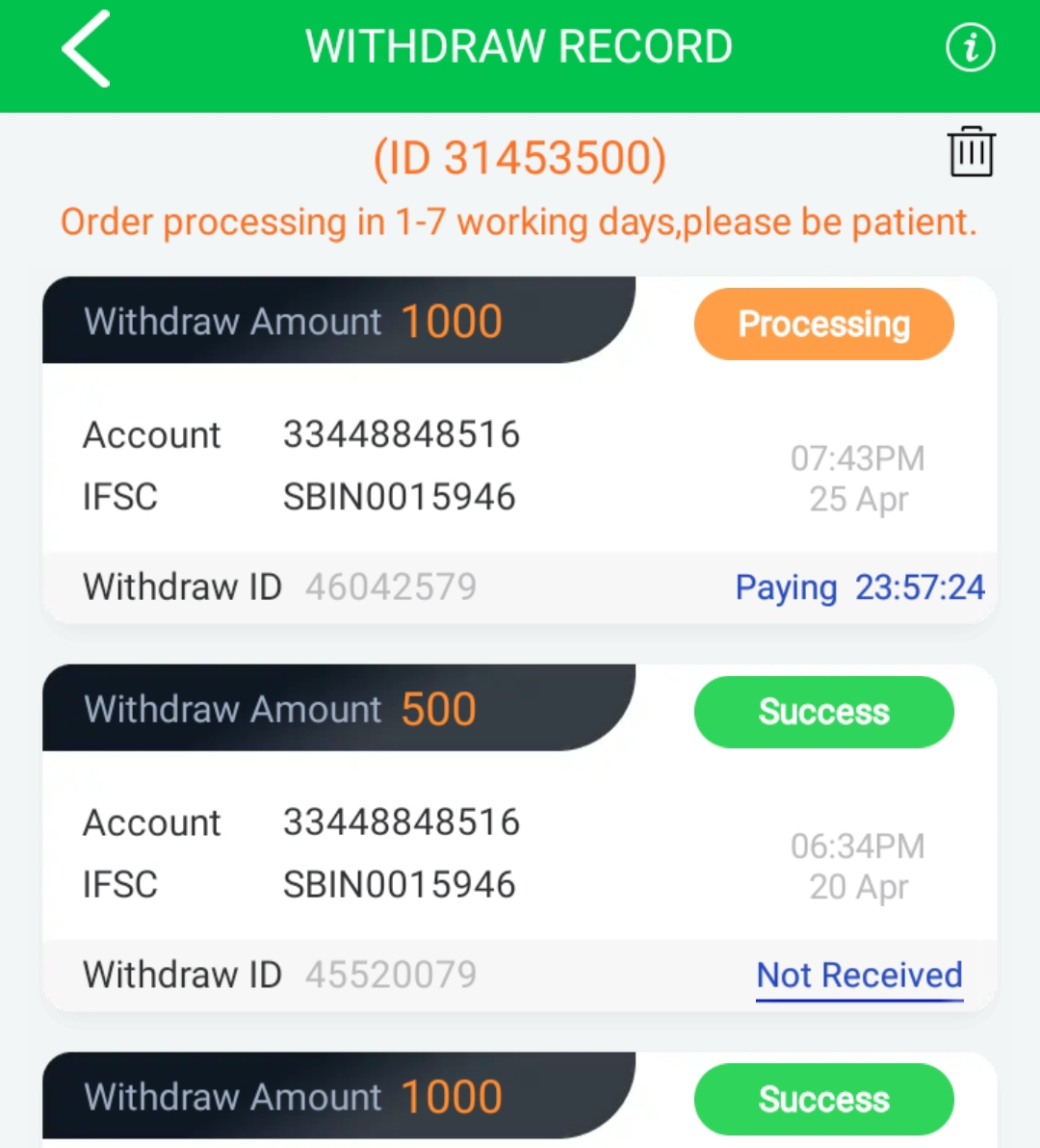
Task: Go back from Withdraw Record
Action: point(87,49)
